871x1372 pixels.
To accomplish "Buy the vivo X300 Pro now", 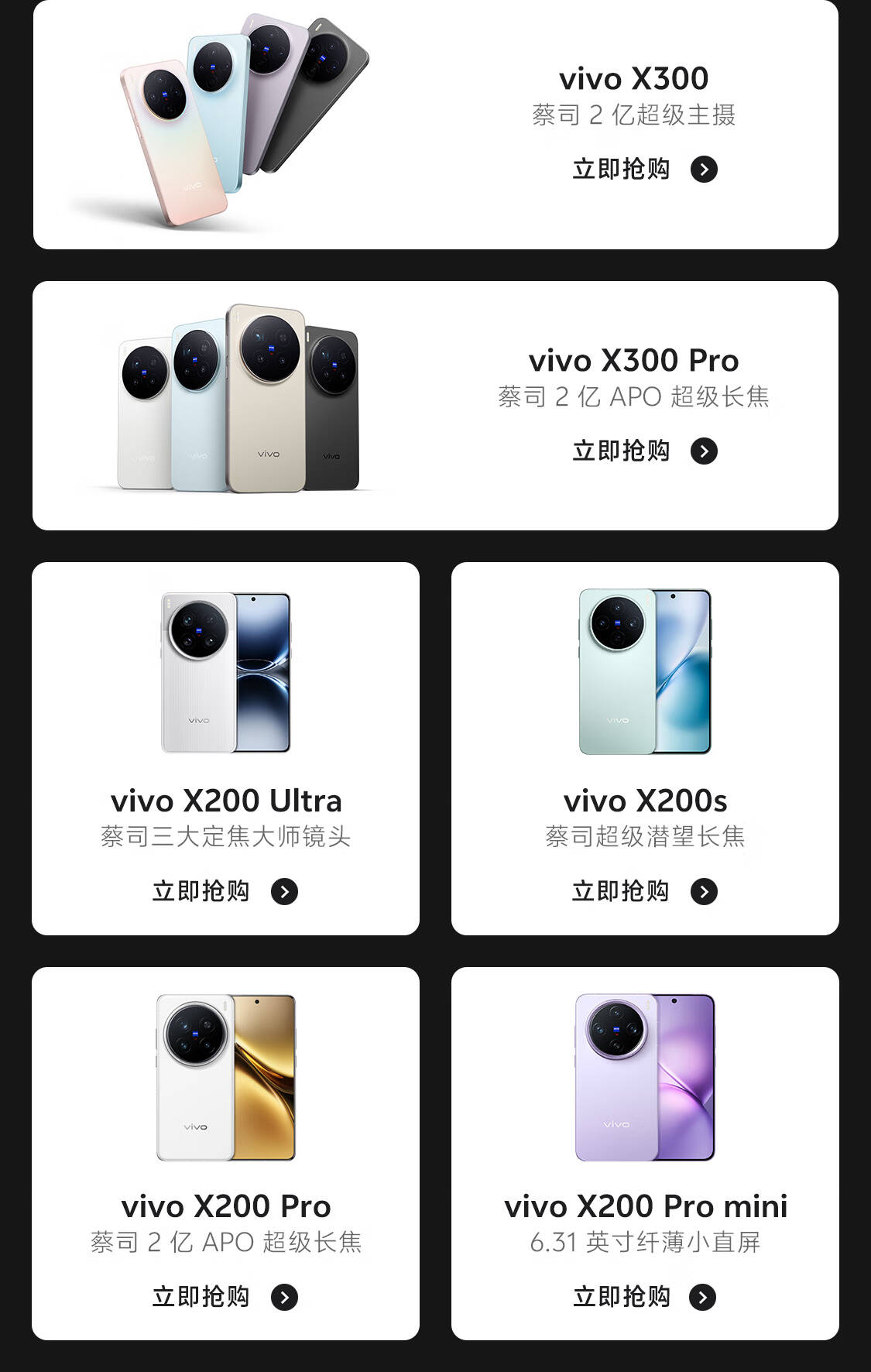I will [x=644, y=451].
